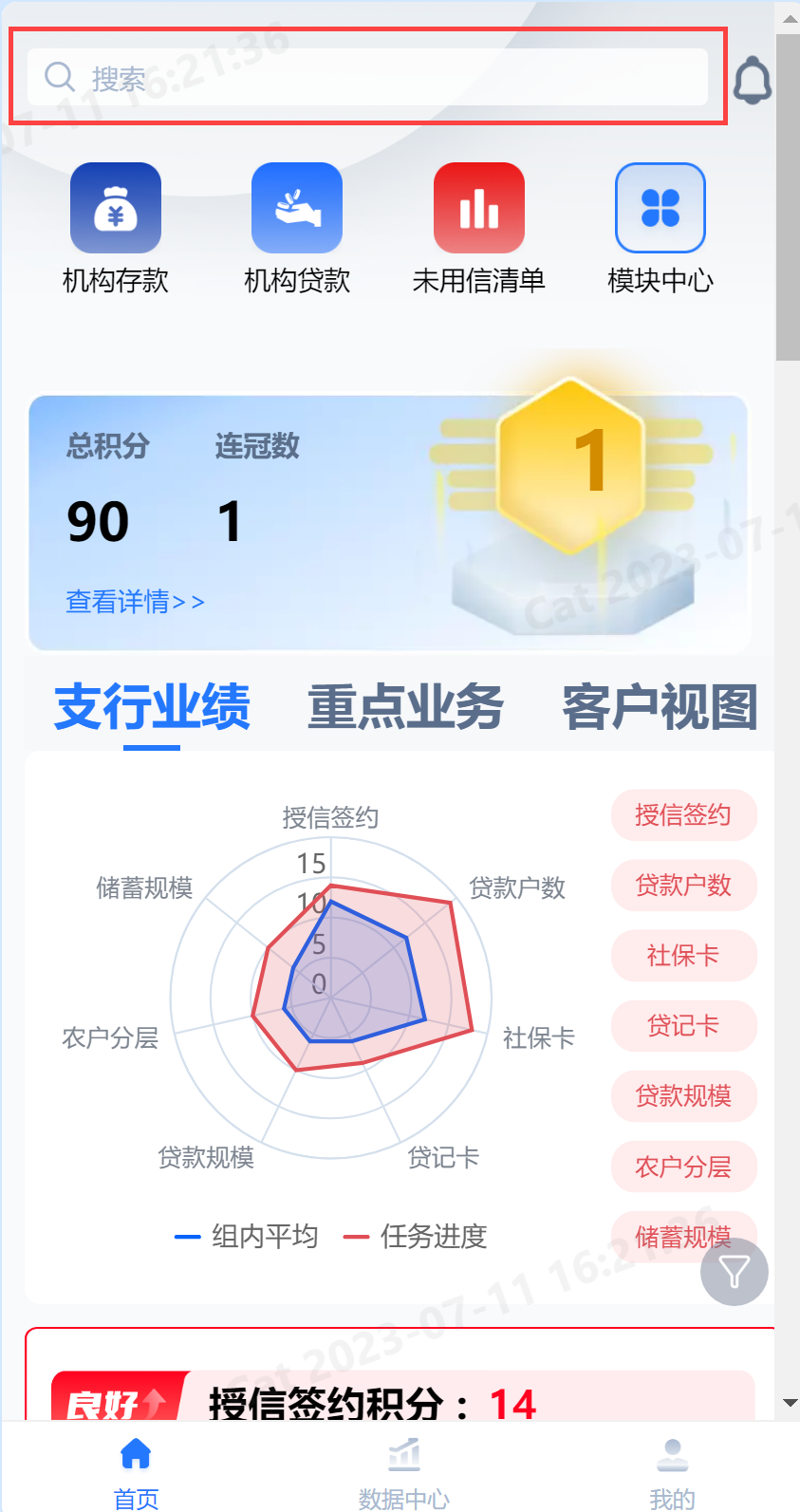Choose the 贷记卡 chip
The image size is (800, 1512).
(x=683, y=1025)
